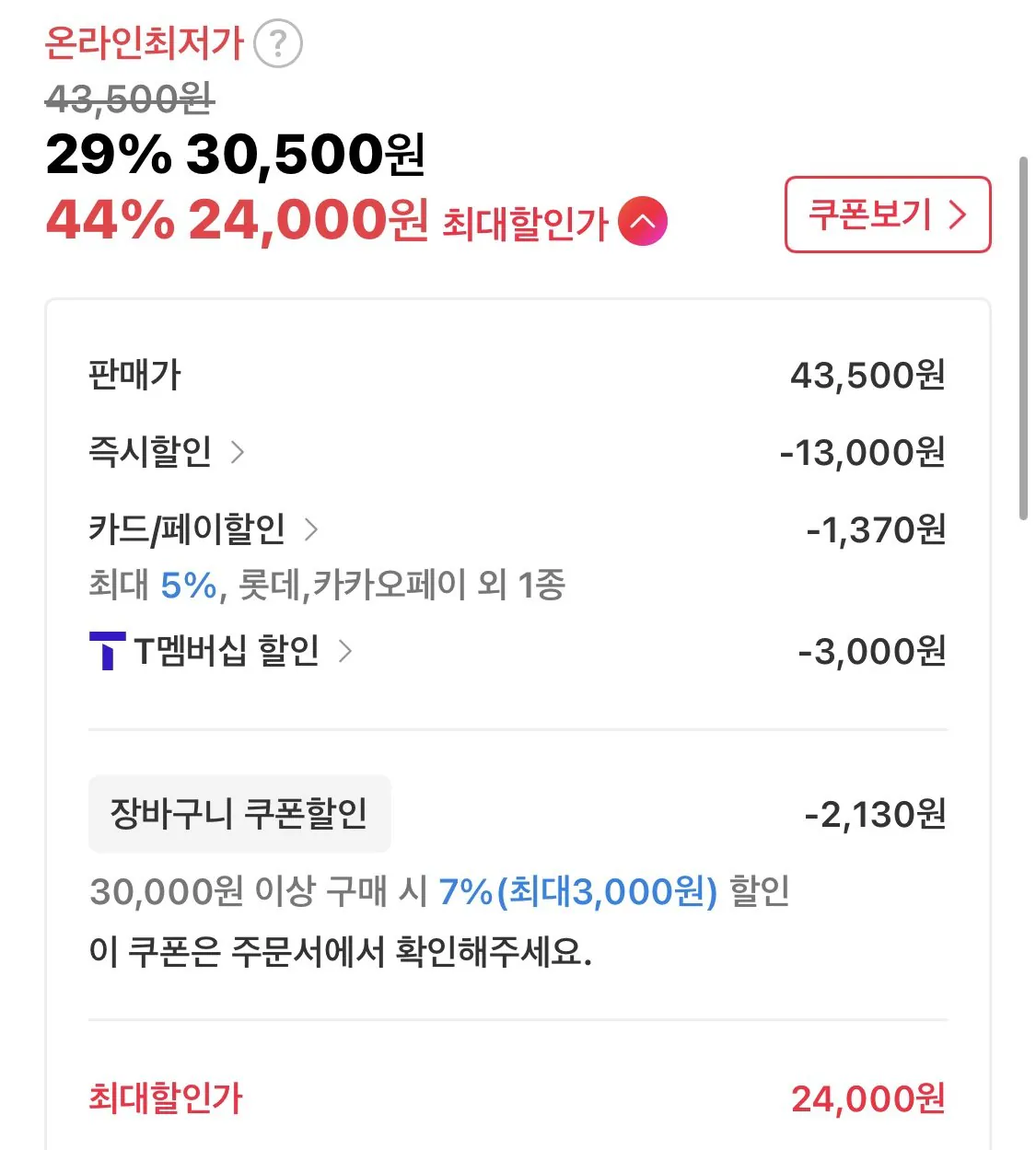This screenshot has height=1150, width=1036.
Task: Open the 쿠폰보기 coupon list button
Action: coord(886,215)
